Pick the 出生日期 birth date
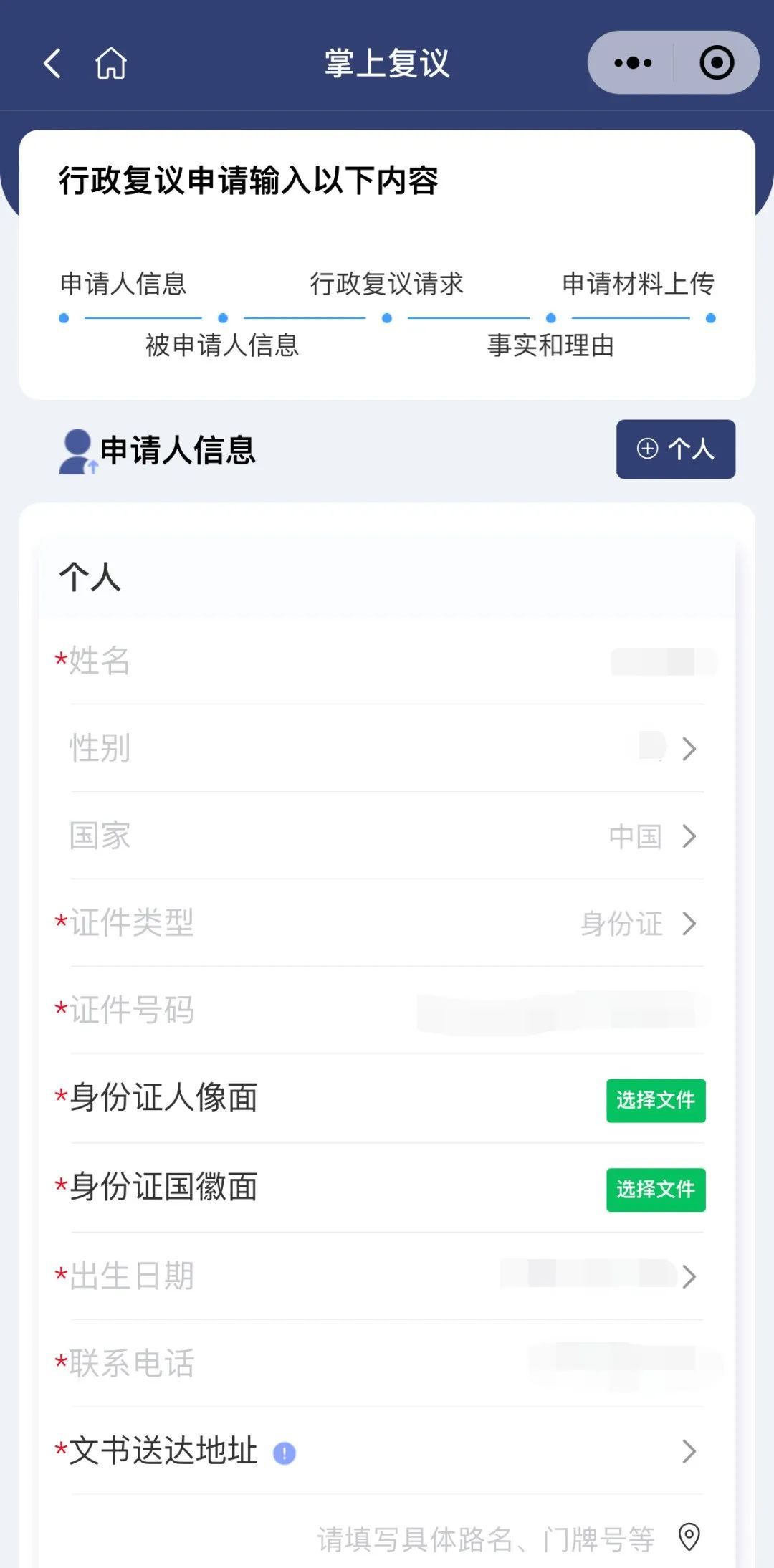 (387, 1276)
